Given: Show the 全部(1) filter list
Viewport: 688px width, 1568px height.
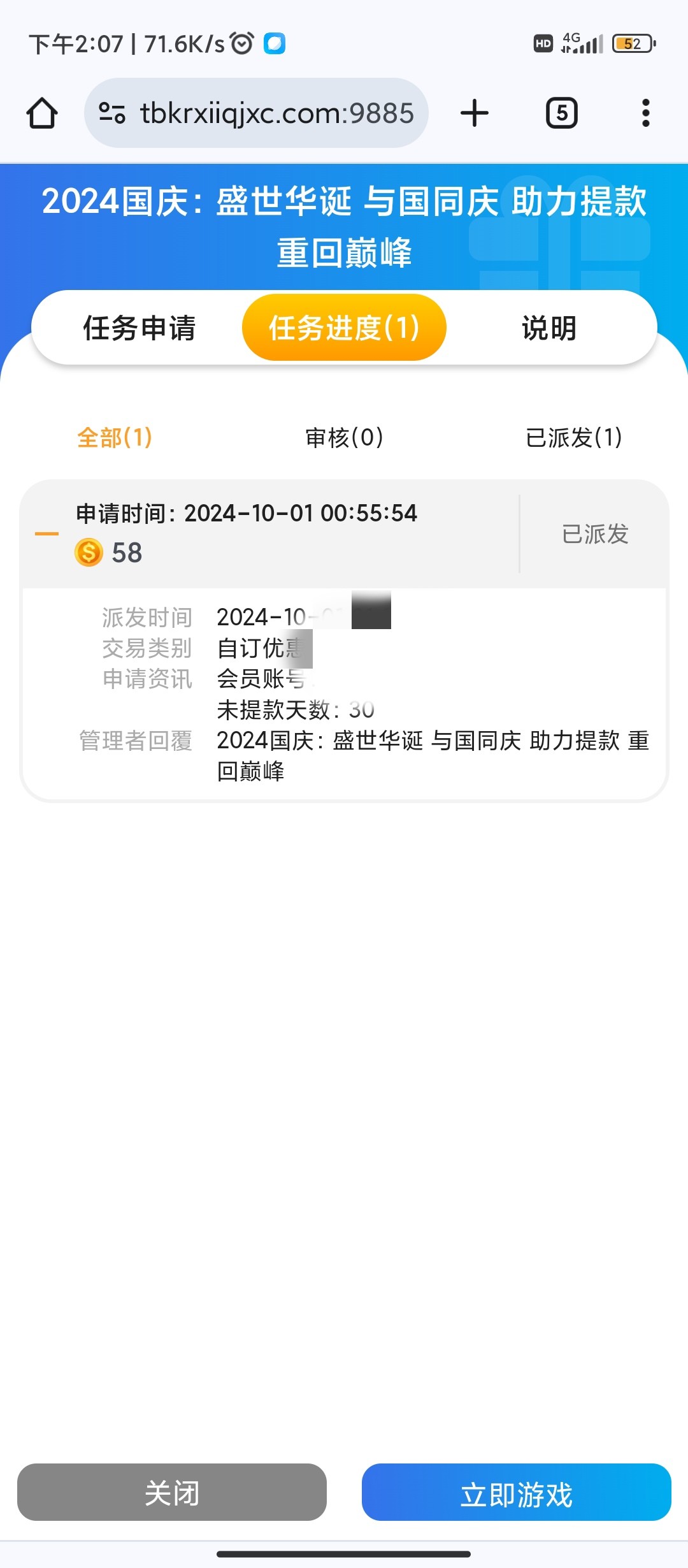Looking at the screenshot, I should tap(115, 438).
